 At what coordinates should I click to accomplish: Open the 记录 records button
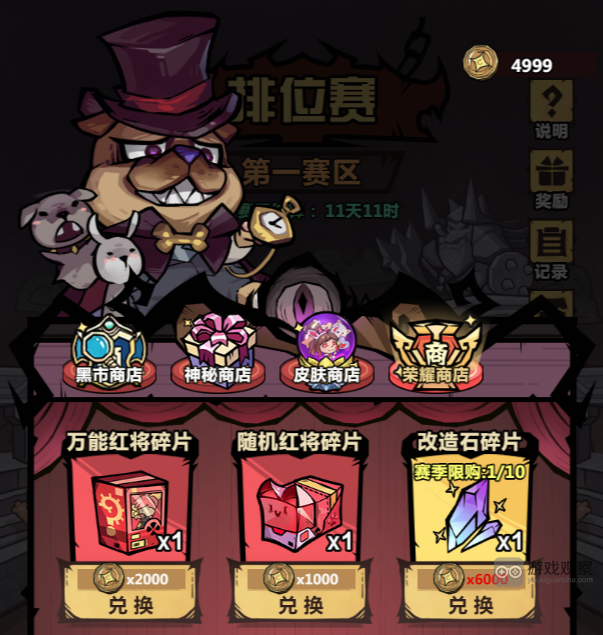[550, 250]
